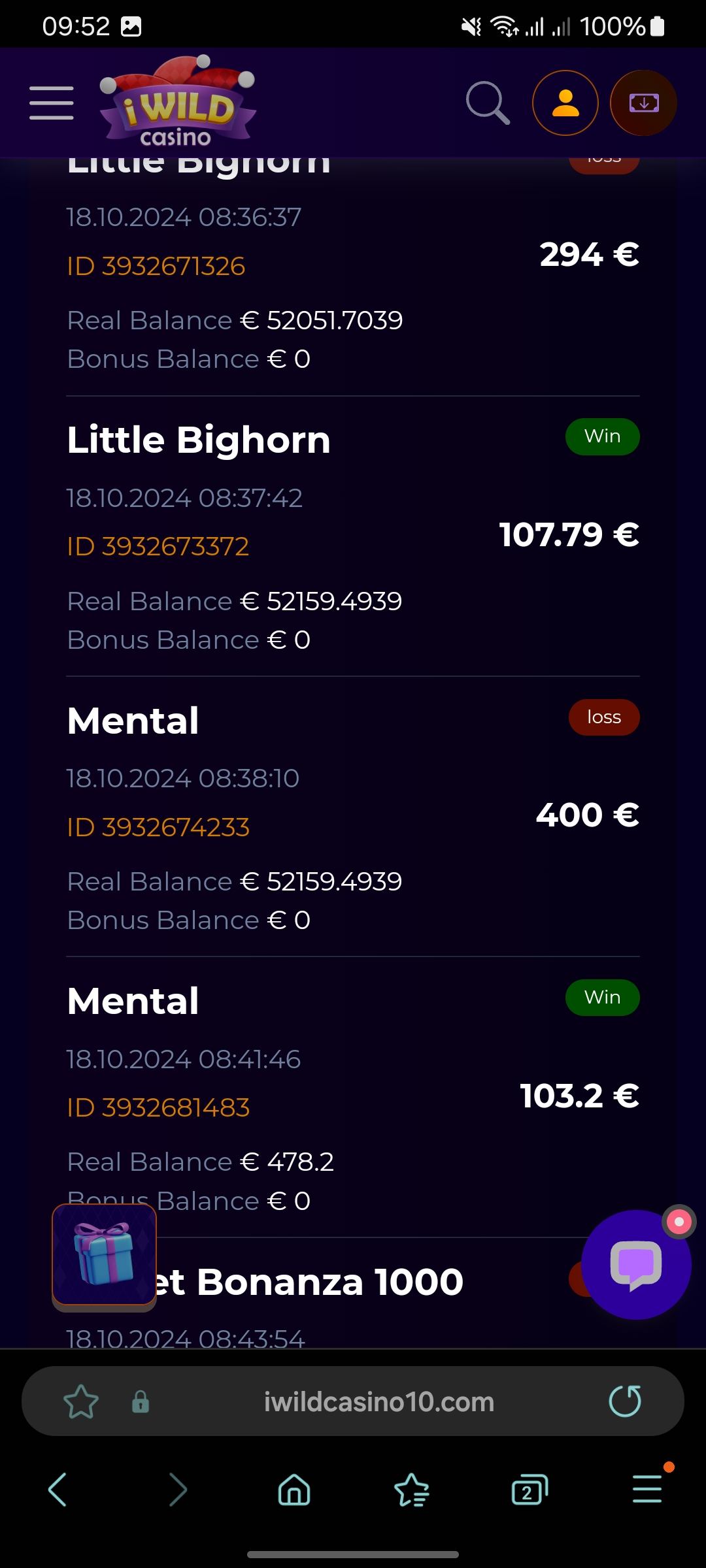This screenshot has height=1568, width=706.
Task: Bookmark this page with the star
Action: 81,1402
